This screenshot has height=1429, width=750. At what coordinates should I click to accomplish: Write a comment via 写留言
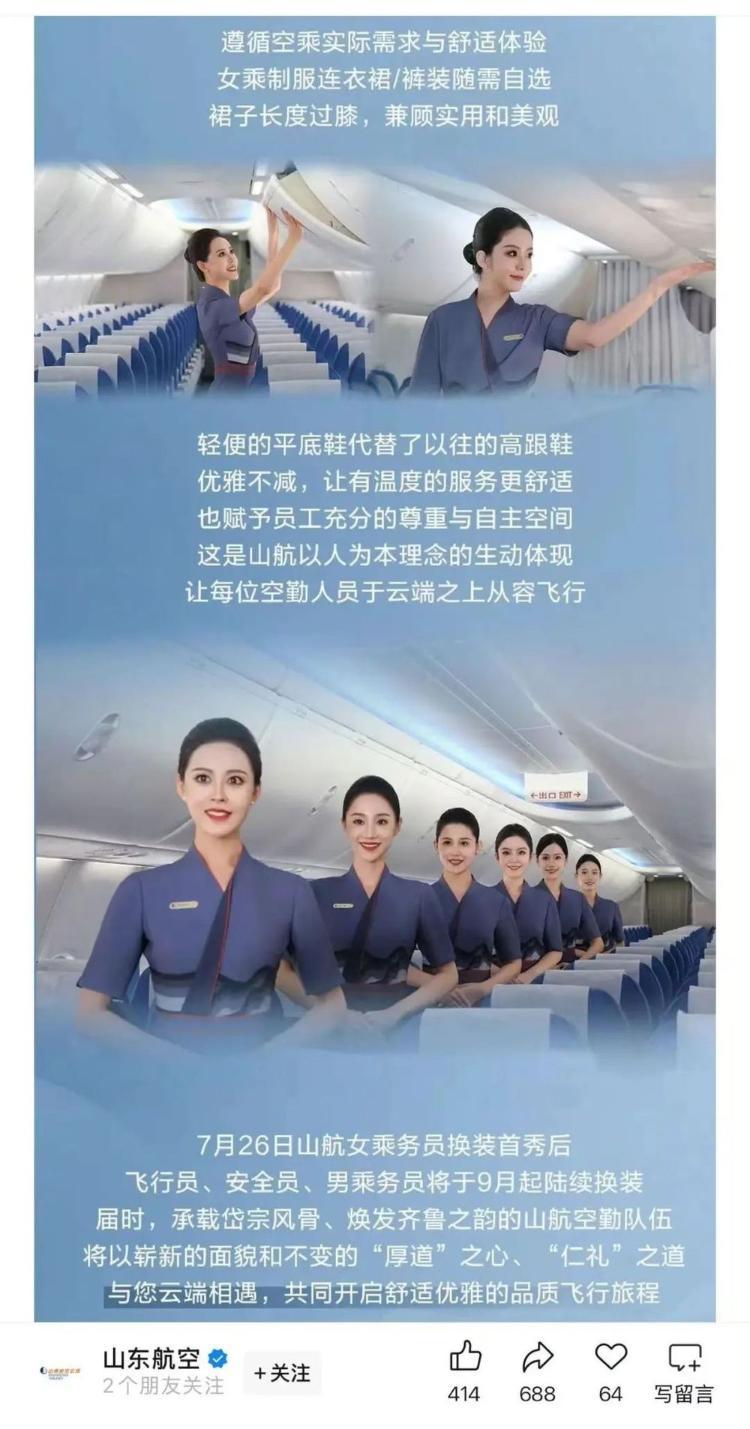684,1370
